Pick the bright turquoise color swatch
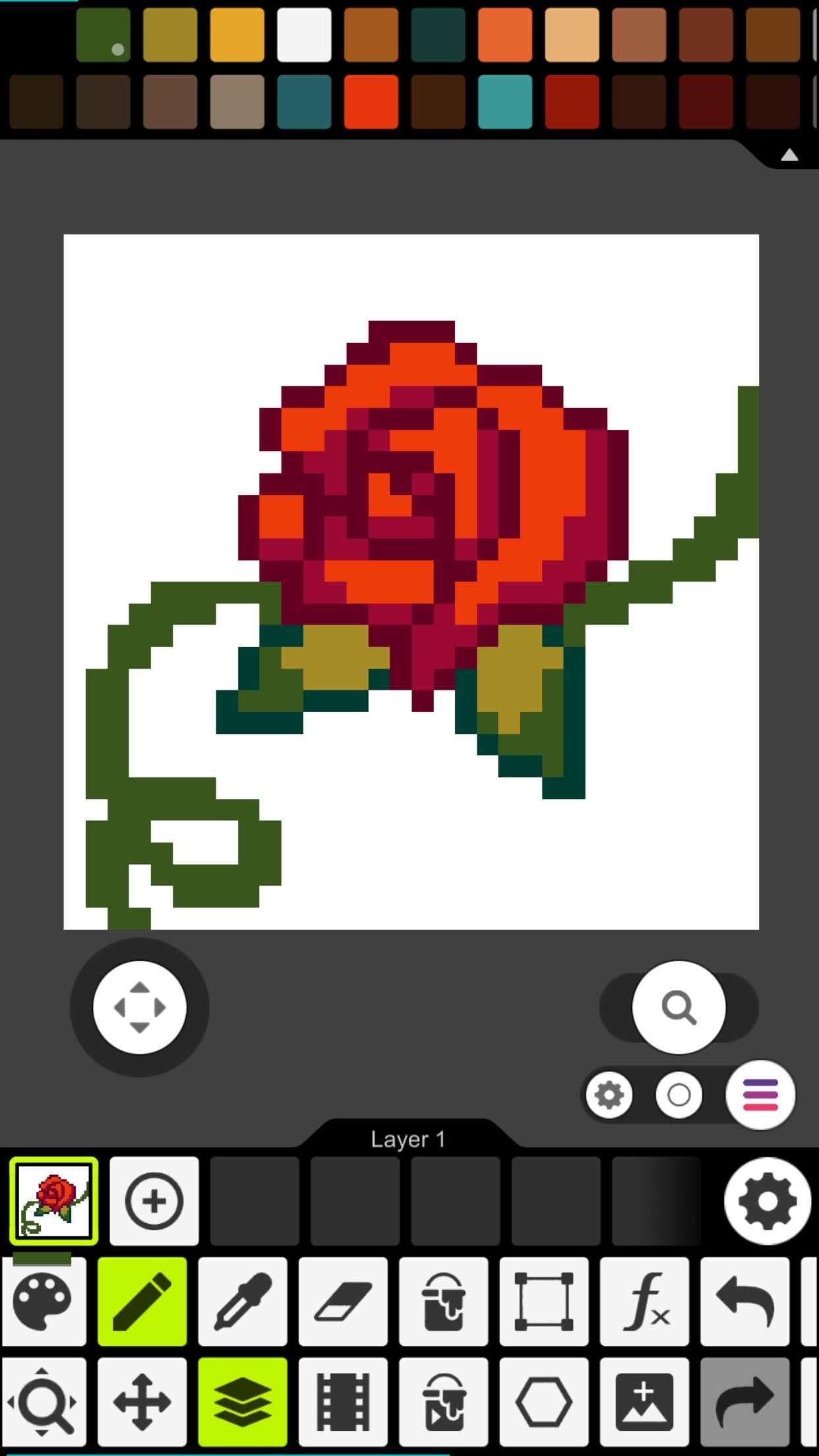The height and width of the screenshot is (1456, 819). click(505, 102)
